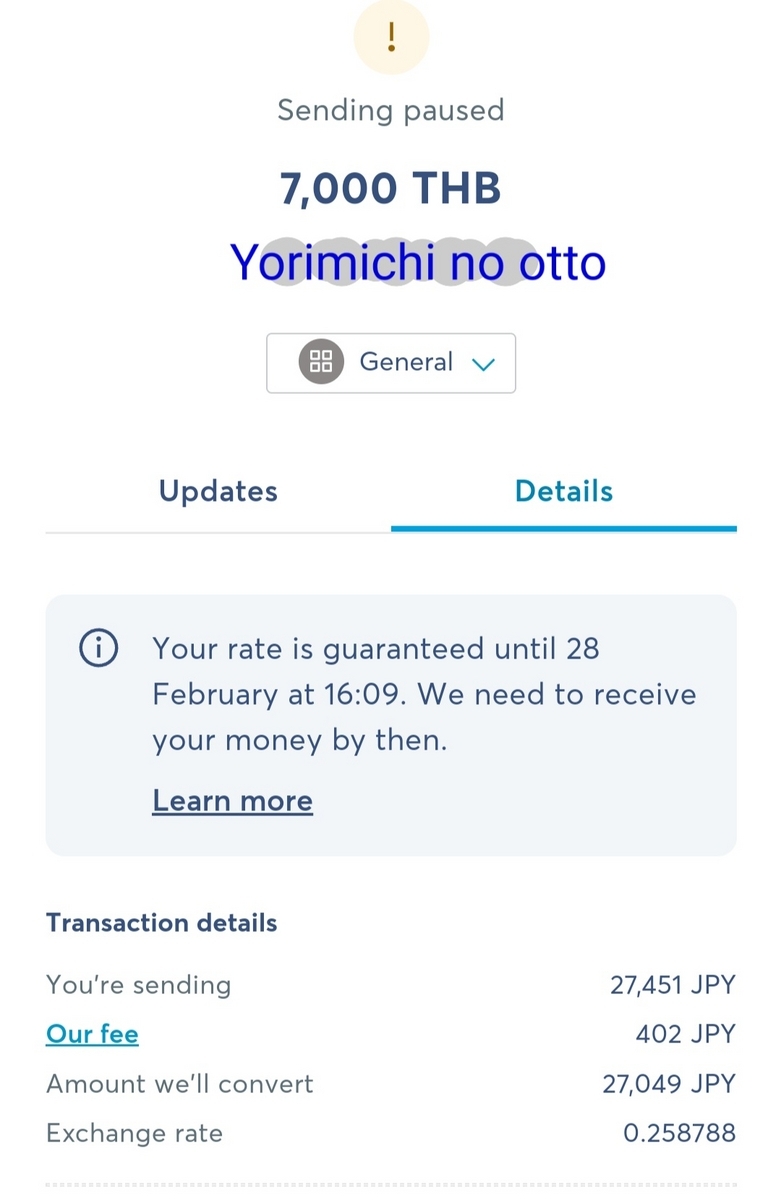Open the General category dropdown

[x=391, y=363]
